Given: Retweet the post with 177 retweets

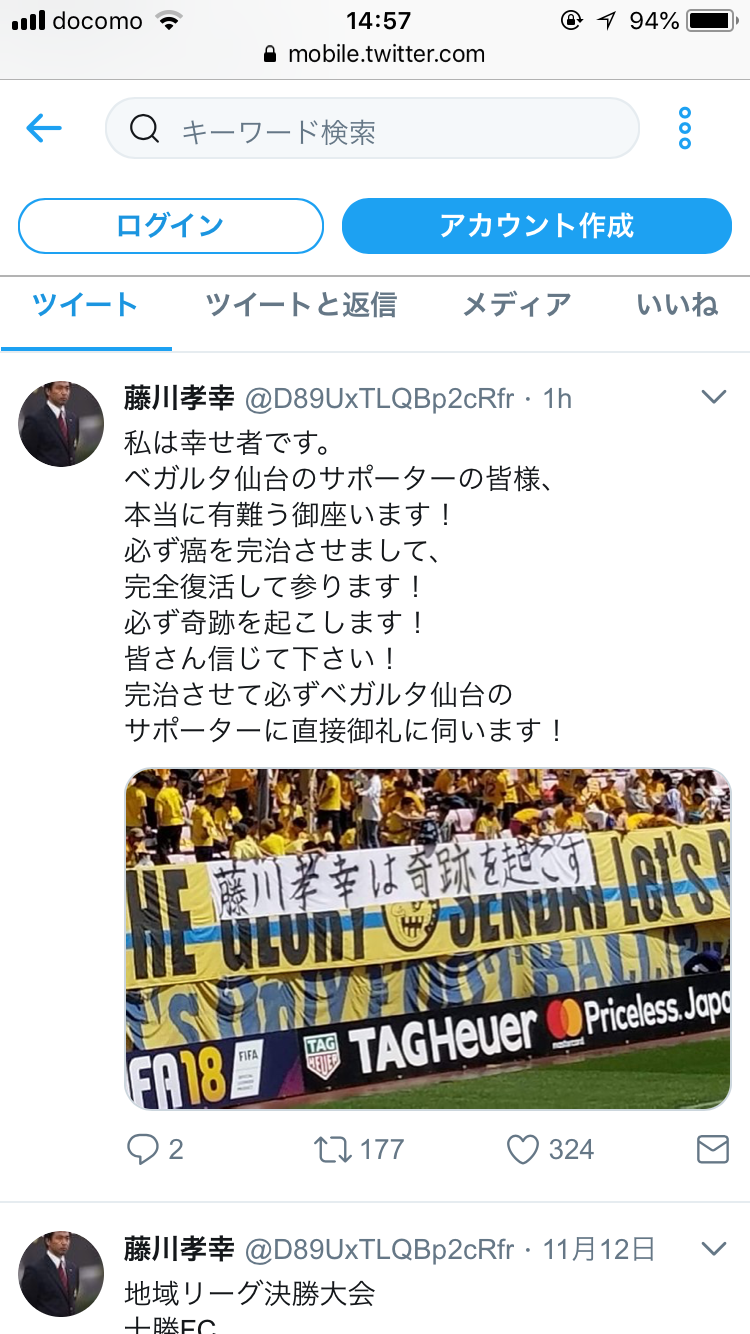Looking at the screenshot, I should coord(359,1150).
